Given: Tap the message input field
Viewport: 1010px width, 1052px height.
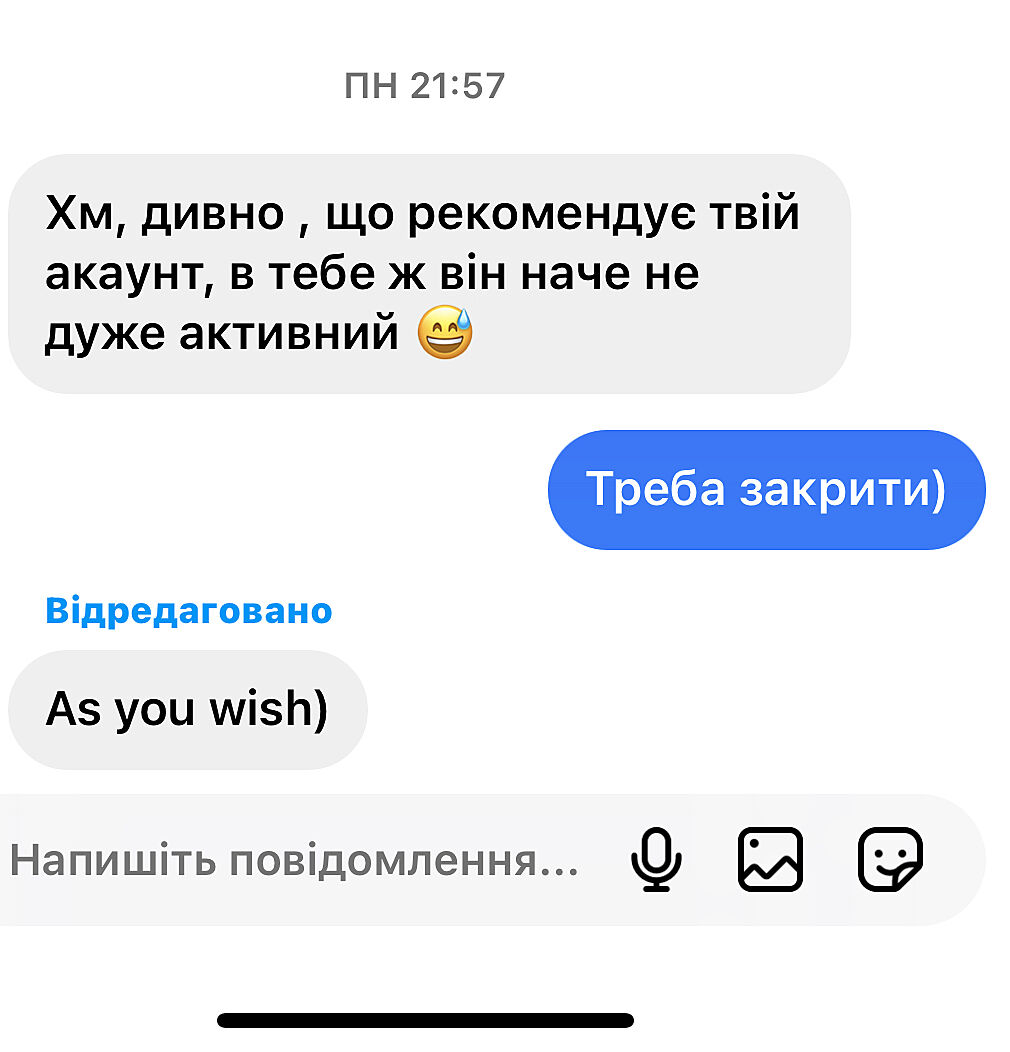Looking at the screenshot, I should (x=295, y=860).
